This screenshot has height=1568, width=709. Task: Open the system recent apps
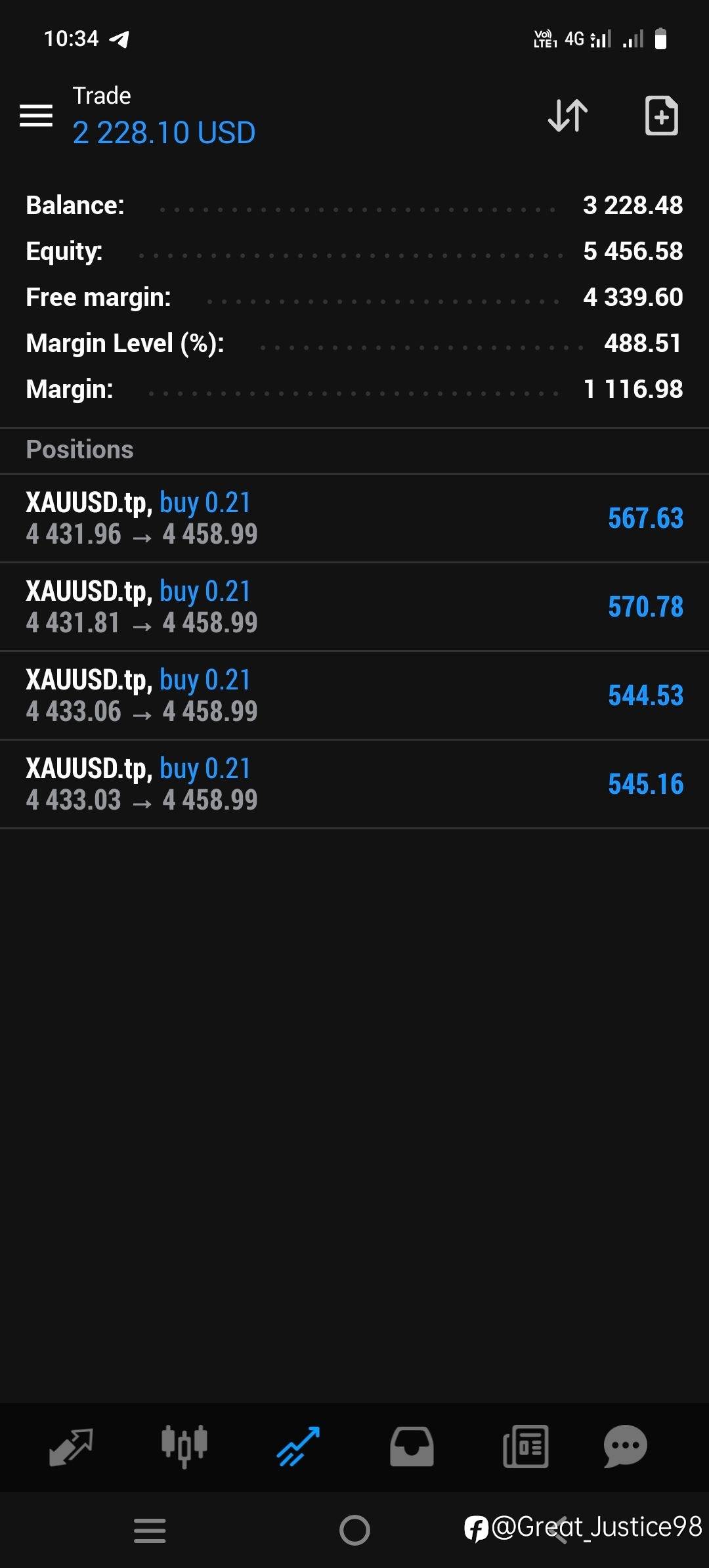pyautogui.click(x=150, y=1531)
